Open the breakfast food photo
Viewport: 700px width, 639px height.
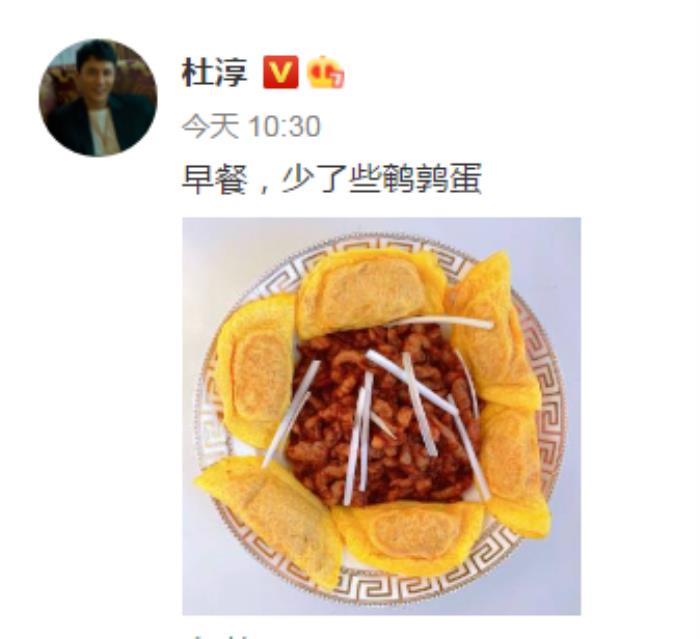point(381,415)
